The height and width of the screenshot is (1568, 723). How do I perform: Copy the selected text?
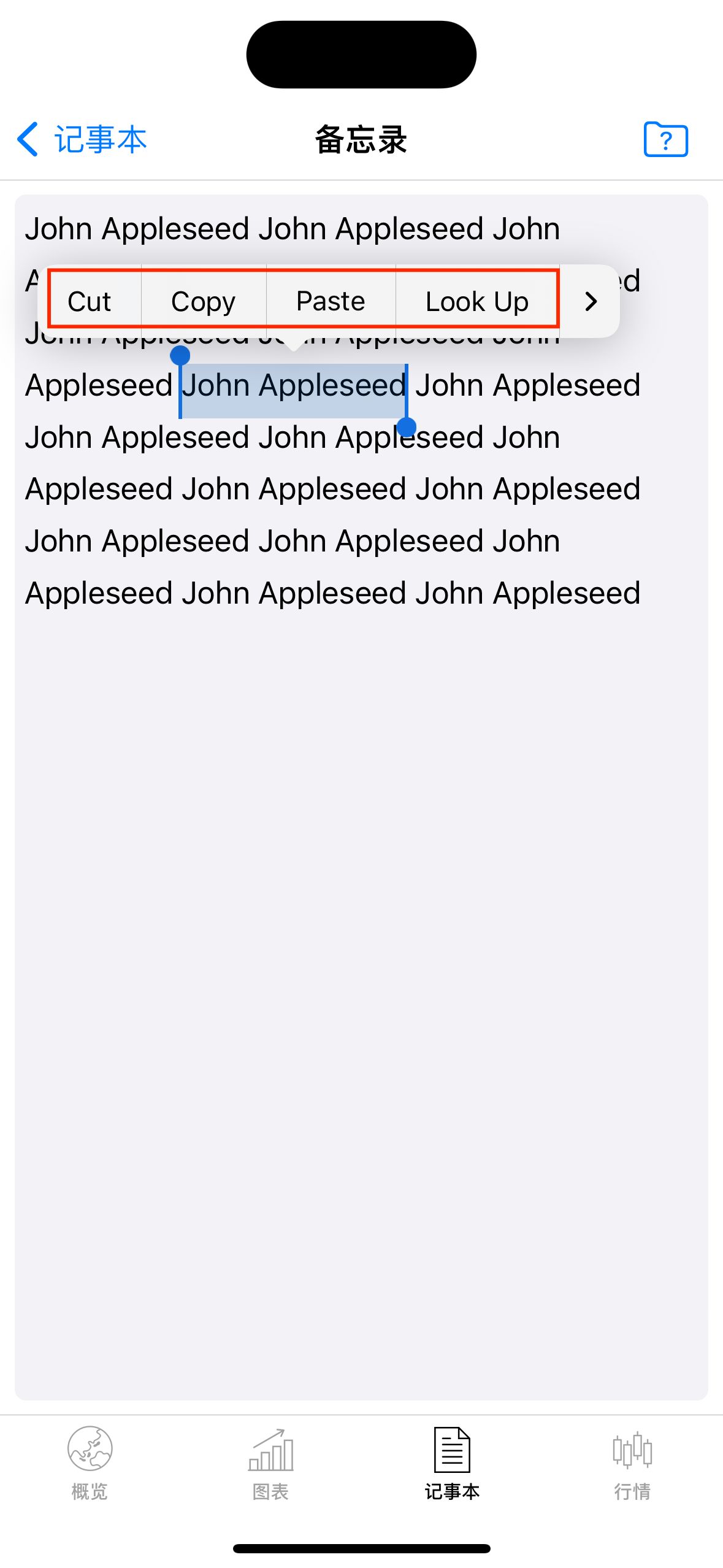(203, 301)
